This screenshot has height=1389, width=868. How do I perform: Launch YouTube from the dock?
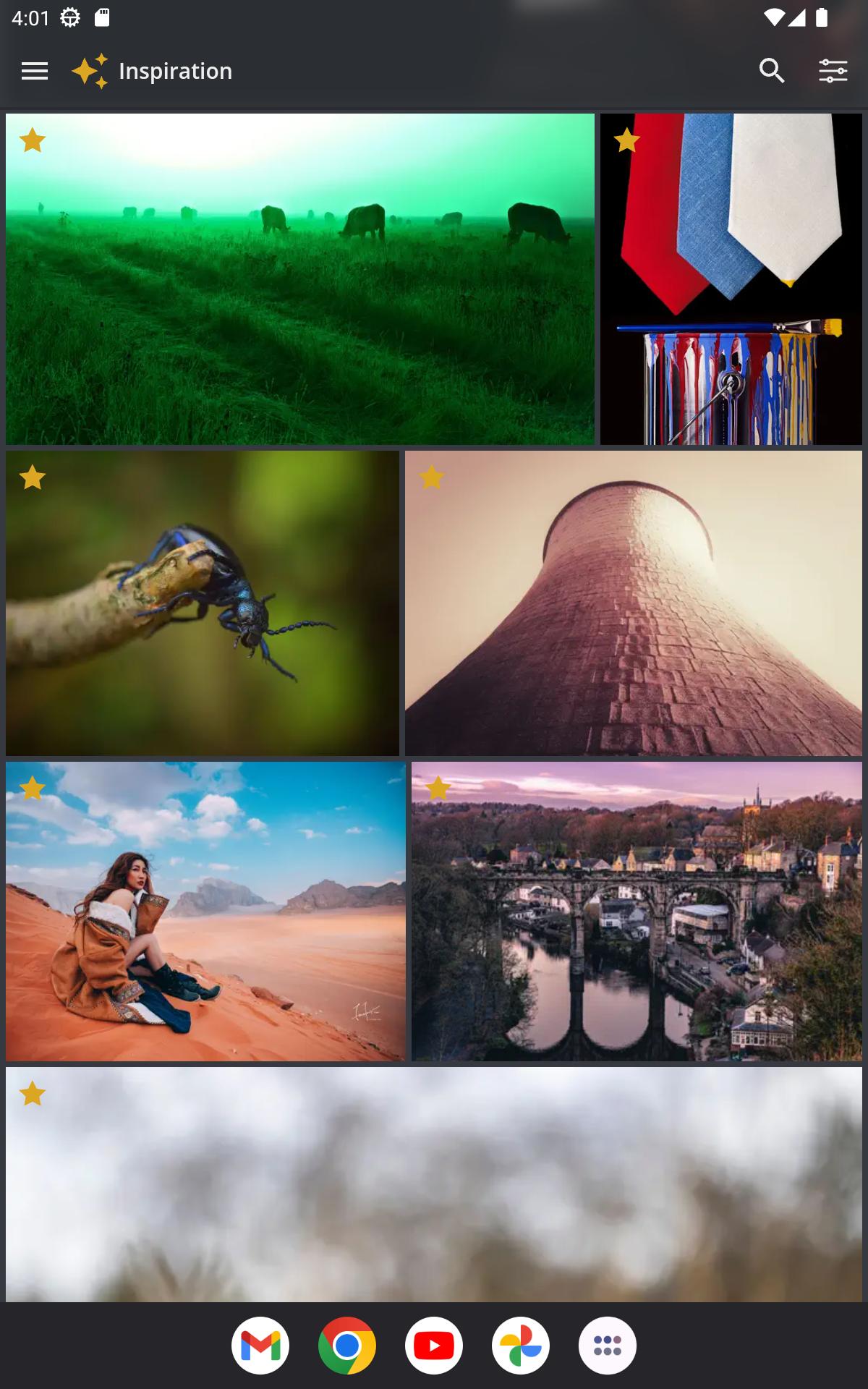tap(434, 1346)
